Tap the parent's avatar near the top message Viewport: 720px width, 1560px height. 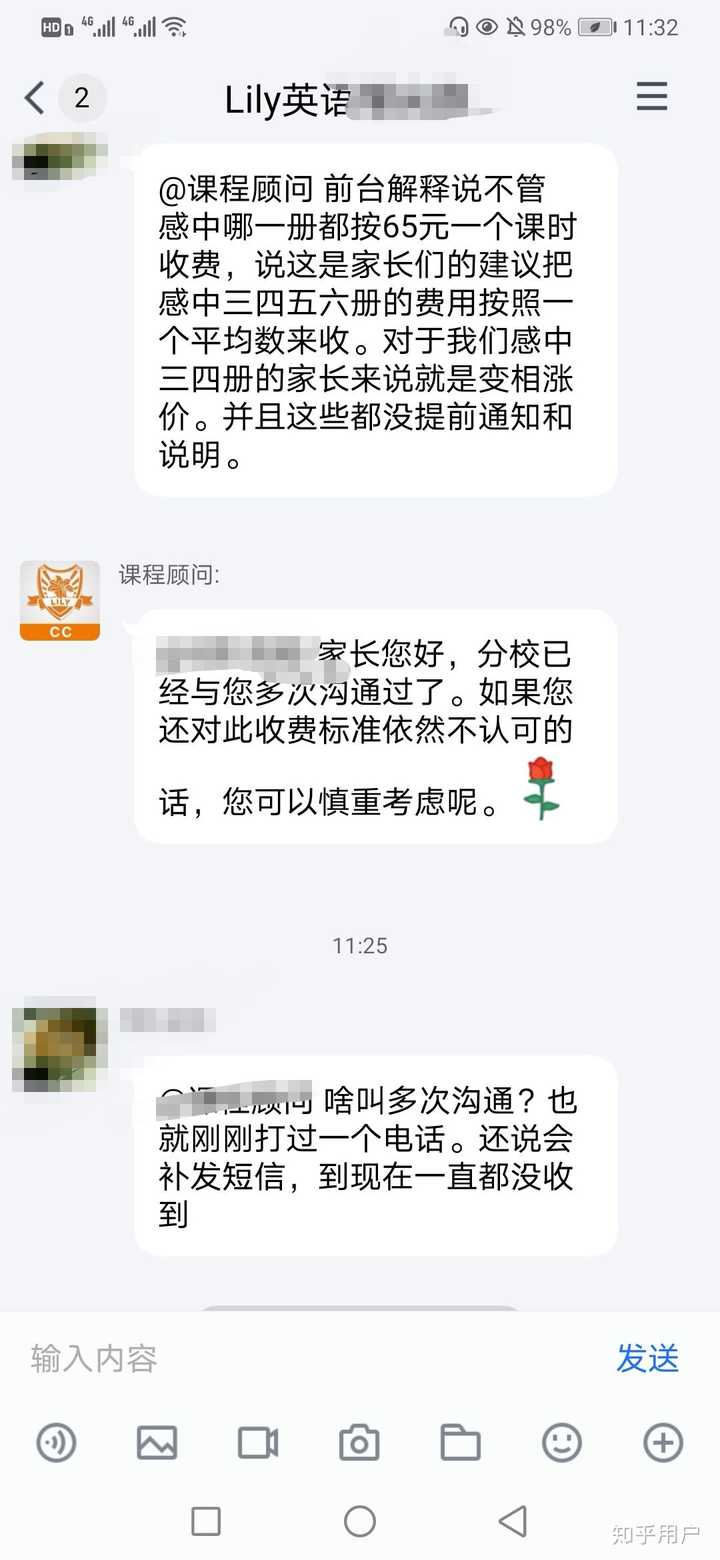pos(60,160)
